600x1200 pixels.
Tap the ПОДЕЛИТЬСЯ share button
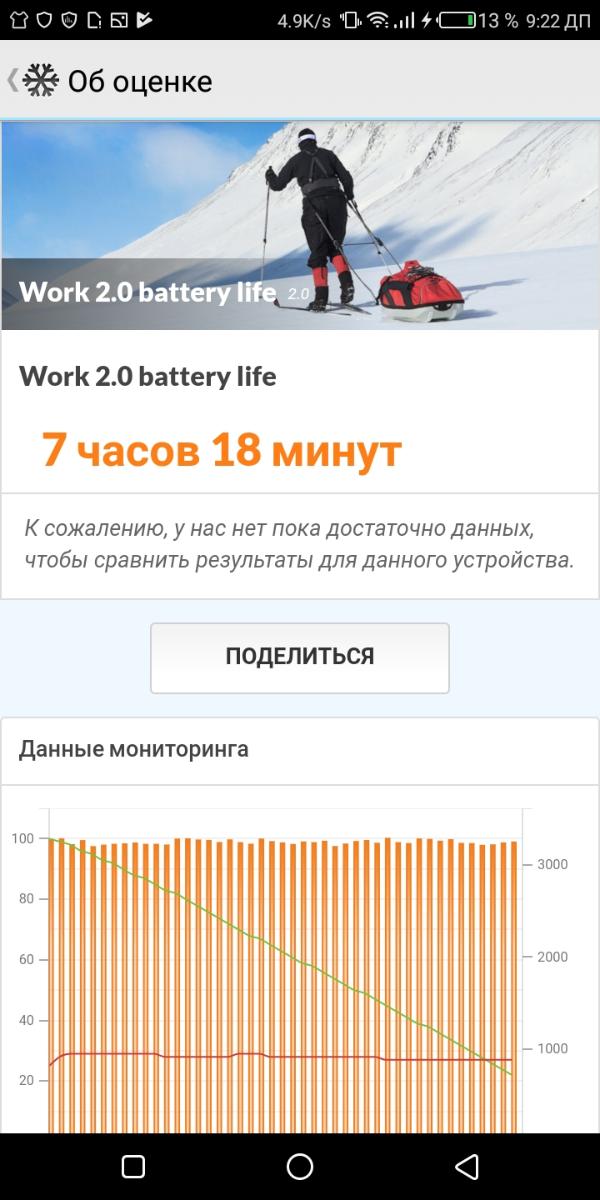300,657
